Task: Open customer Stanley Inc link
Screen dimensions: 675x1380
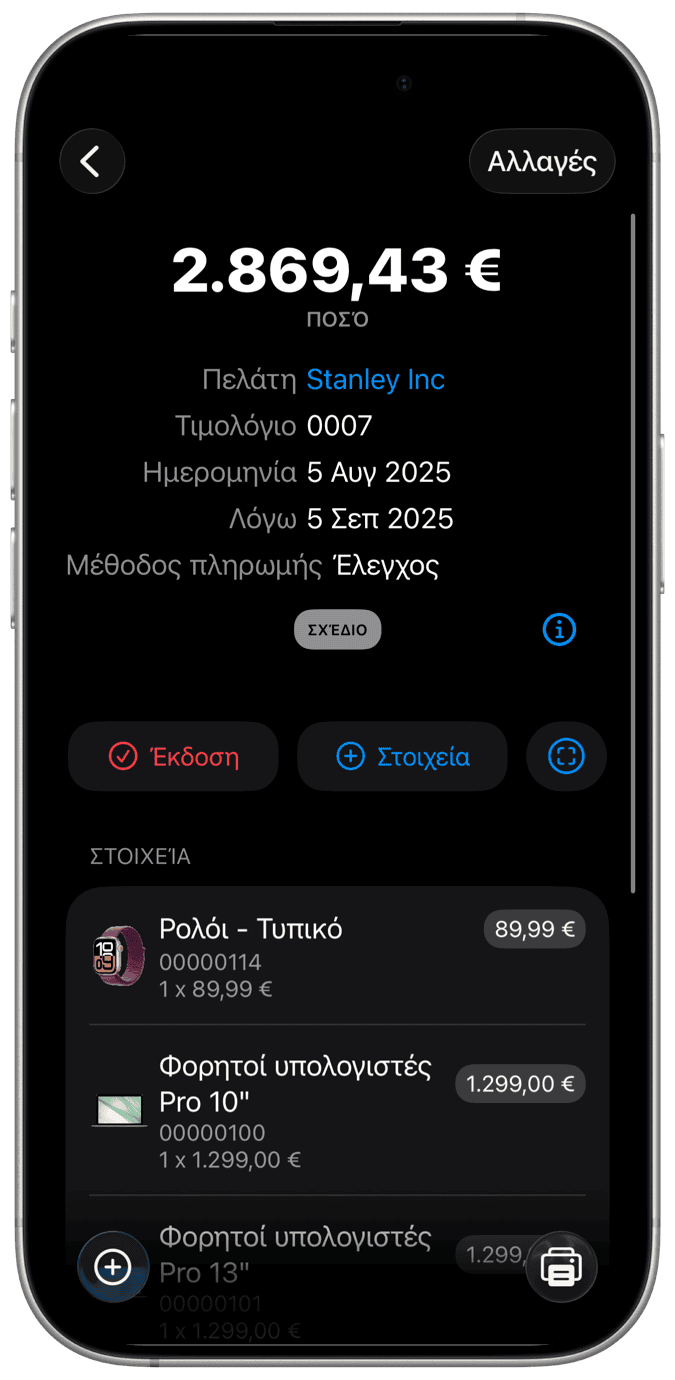Action: click(x=375, y=380)
